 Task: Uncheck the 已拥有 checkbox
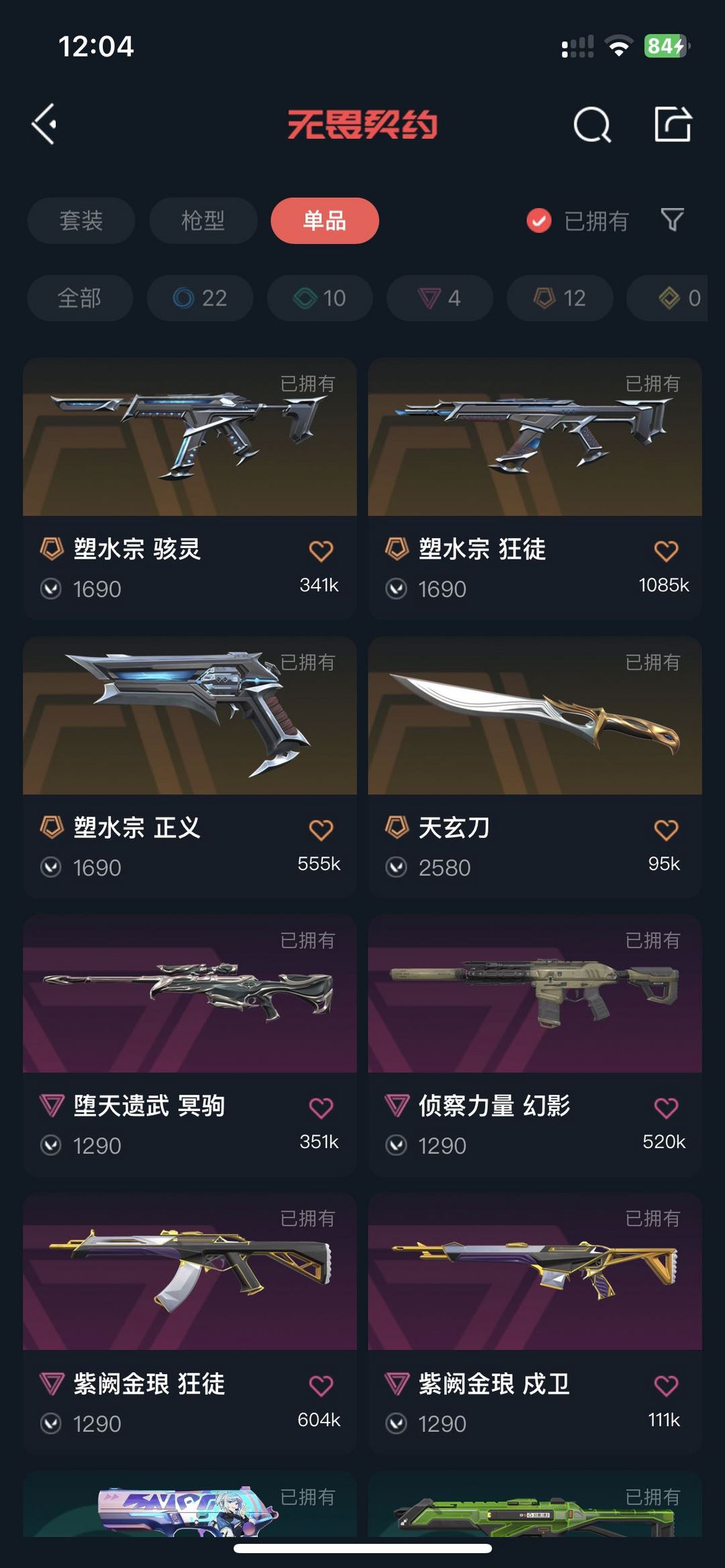point(539,221)
